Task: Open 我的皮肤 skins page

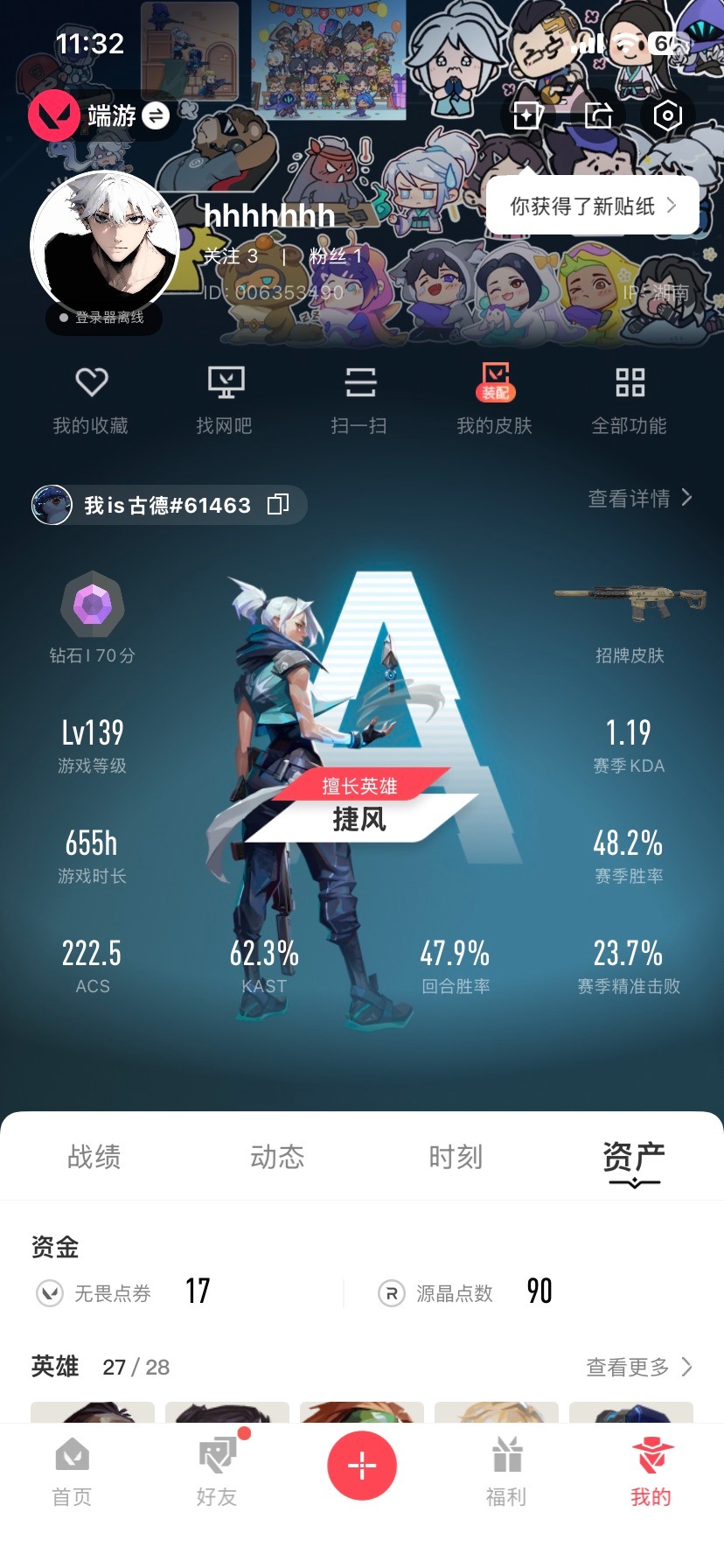Action: [496, 399]
